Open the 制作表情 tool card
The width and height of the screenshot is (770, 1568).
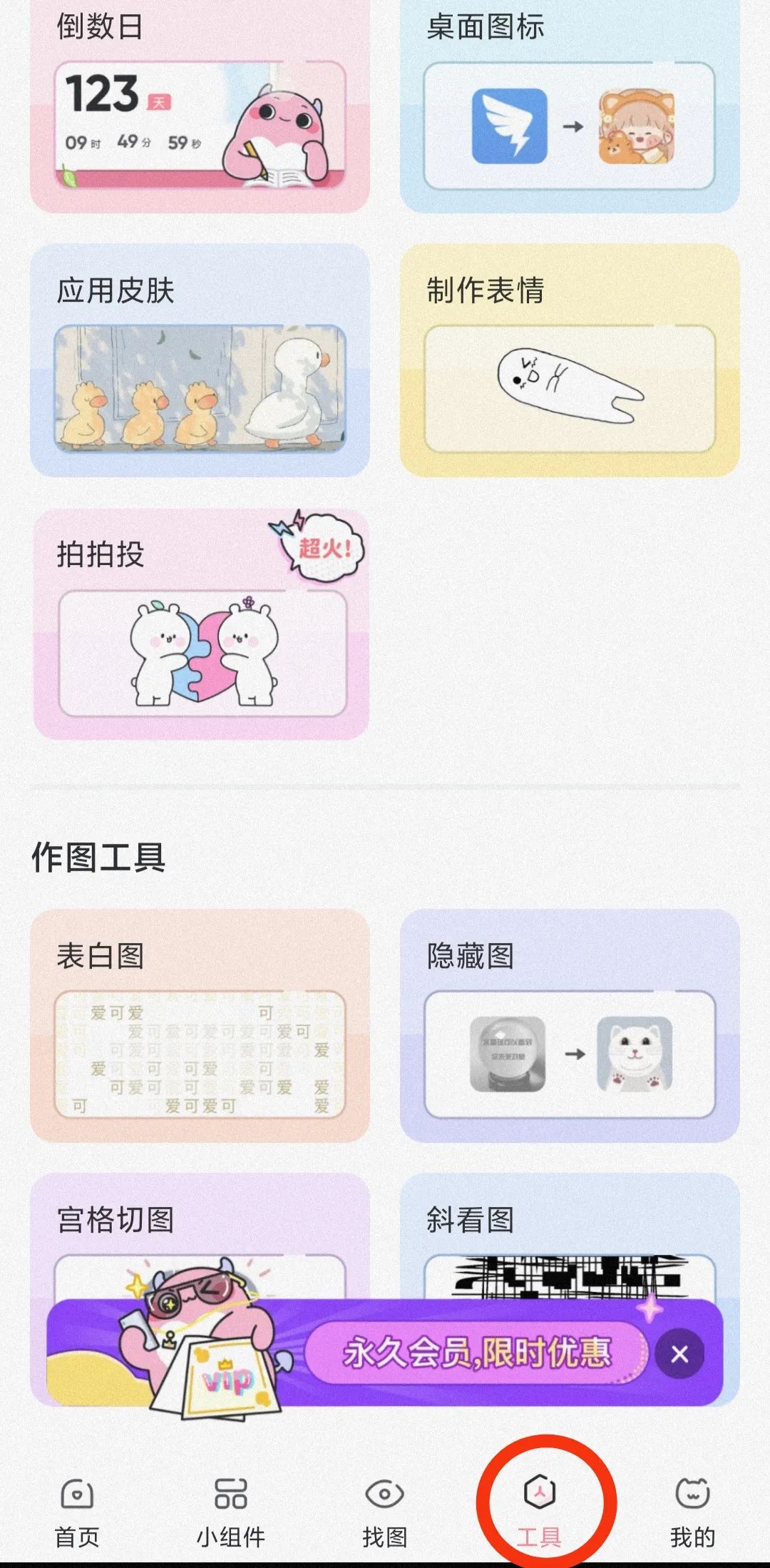(x=570, y=360)
